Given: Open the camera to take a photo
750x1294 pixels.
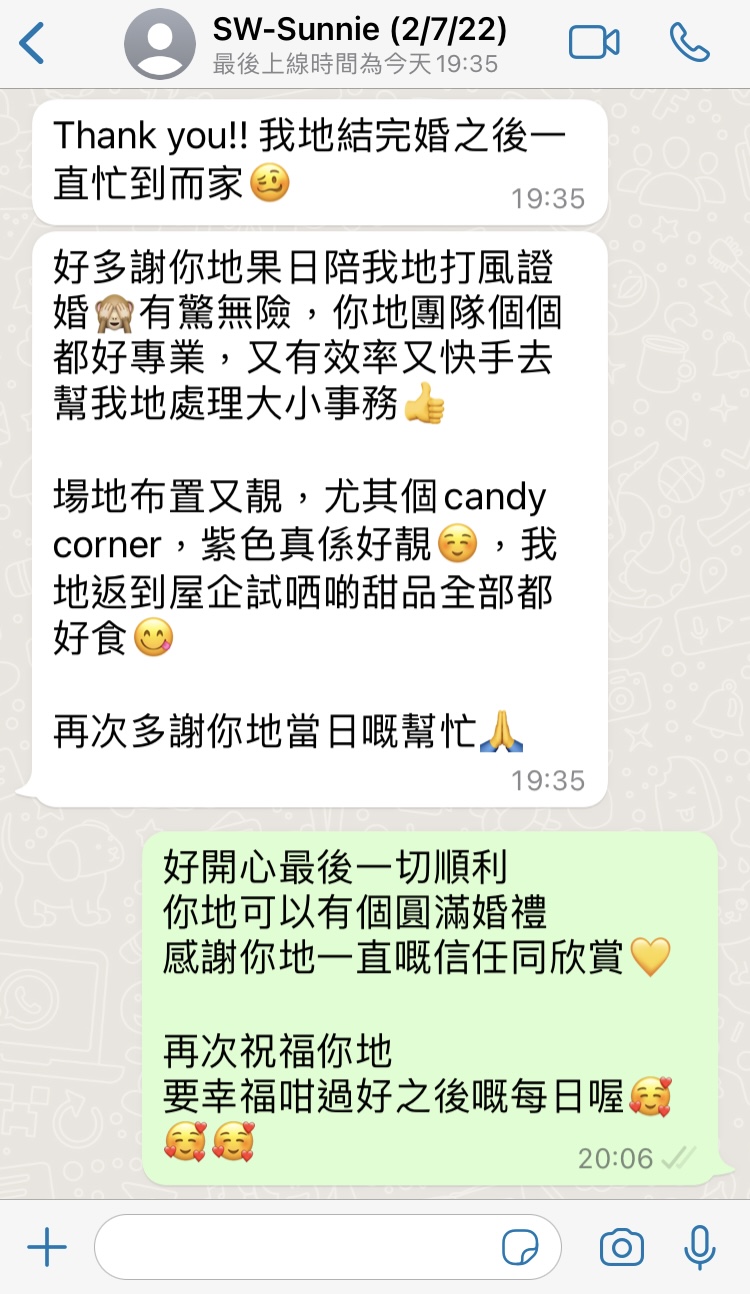Looking at the screenshot, I should 621,1247.
